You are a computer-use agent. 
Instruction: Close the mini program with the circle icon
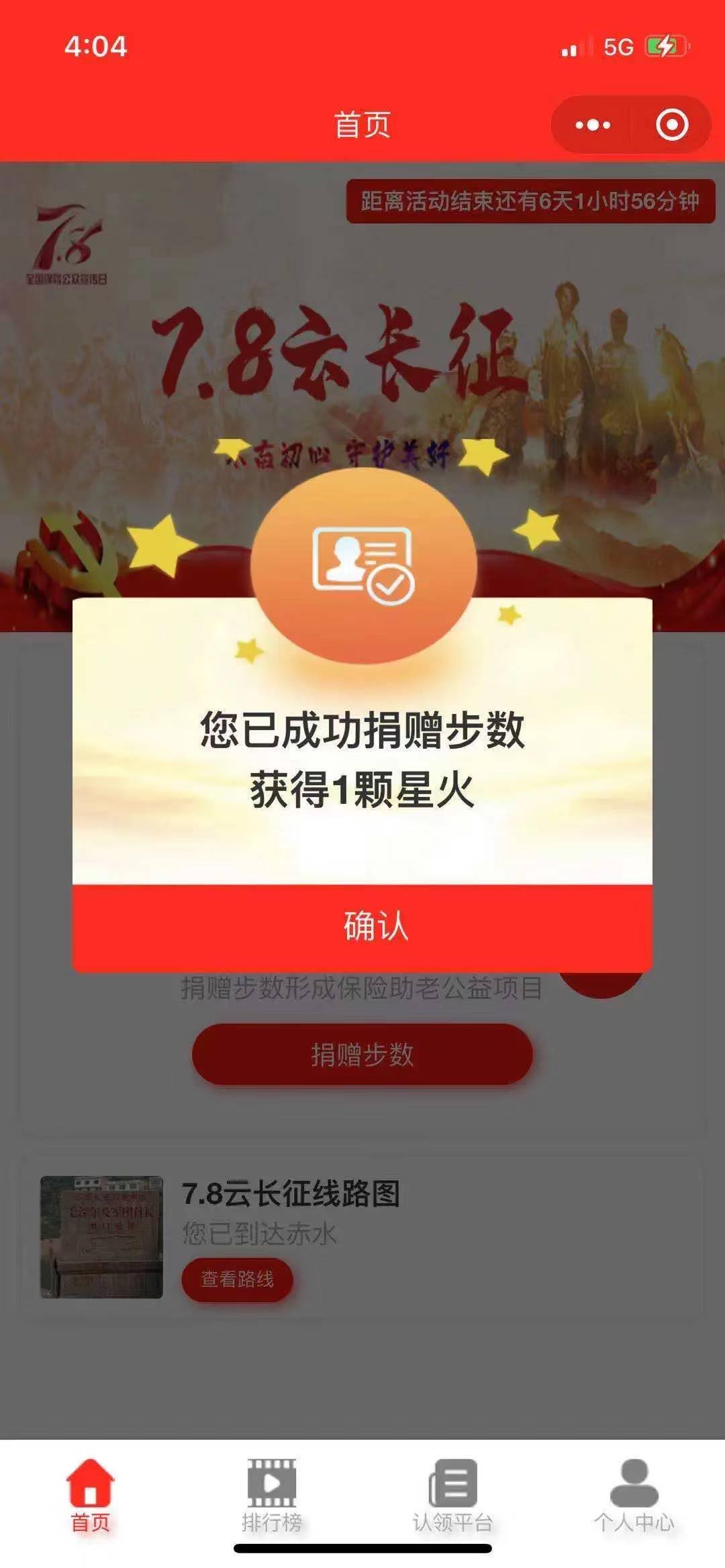pyautogui.click(x=671, y=125)
